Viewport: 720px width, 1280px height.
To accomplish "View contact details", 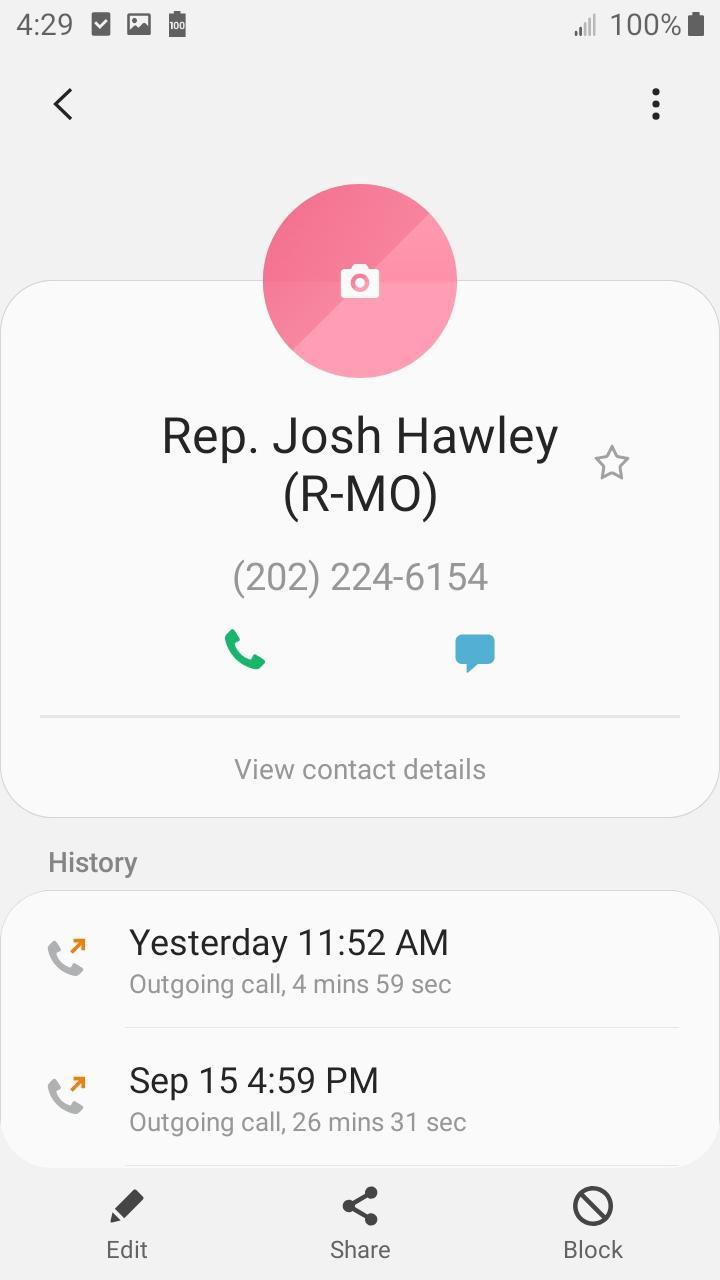I will [360, 769].
